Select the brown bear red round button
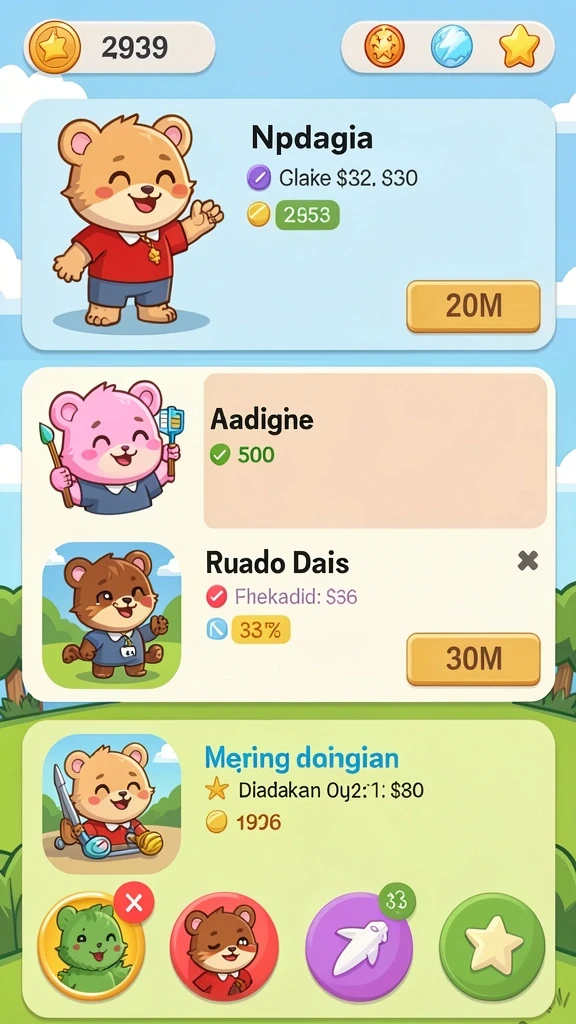 click(224, 947)
